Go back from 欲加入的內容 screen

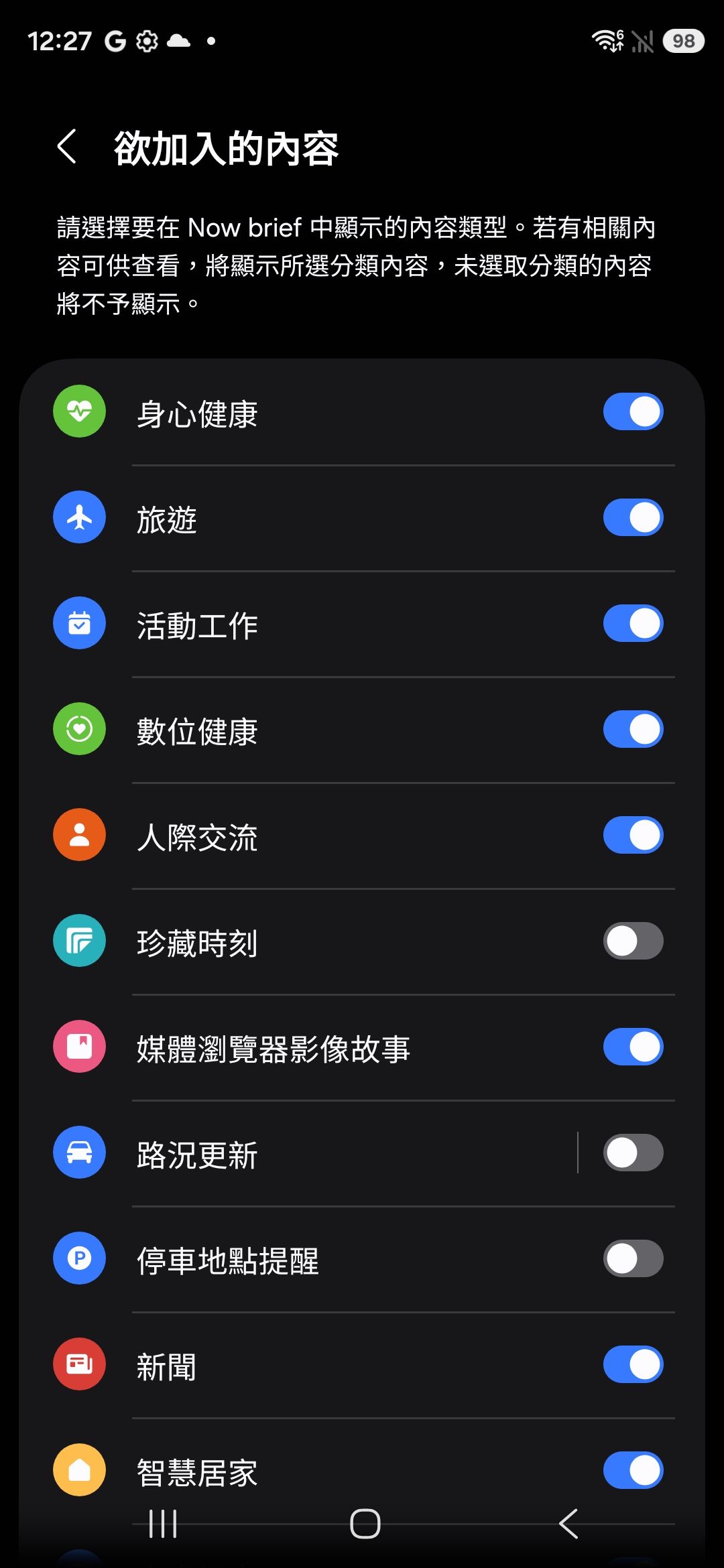click(x=67, y=147)
